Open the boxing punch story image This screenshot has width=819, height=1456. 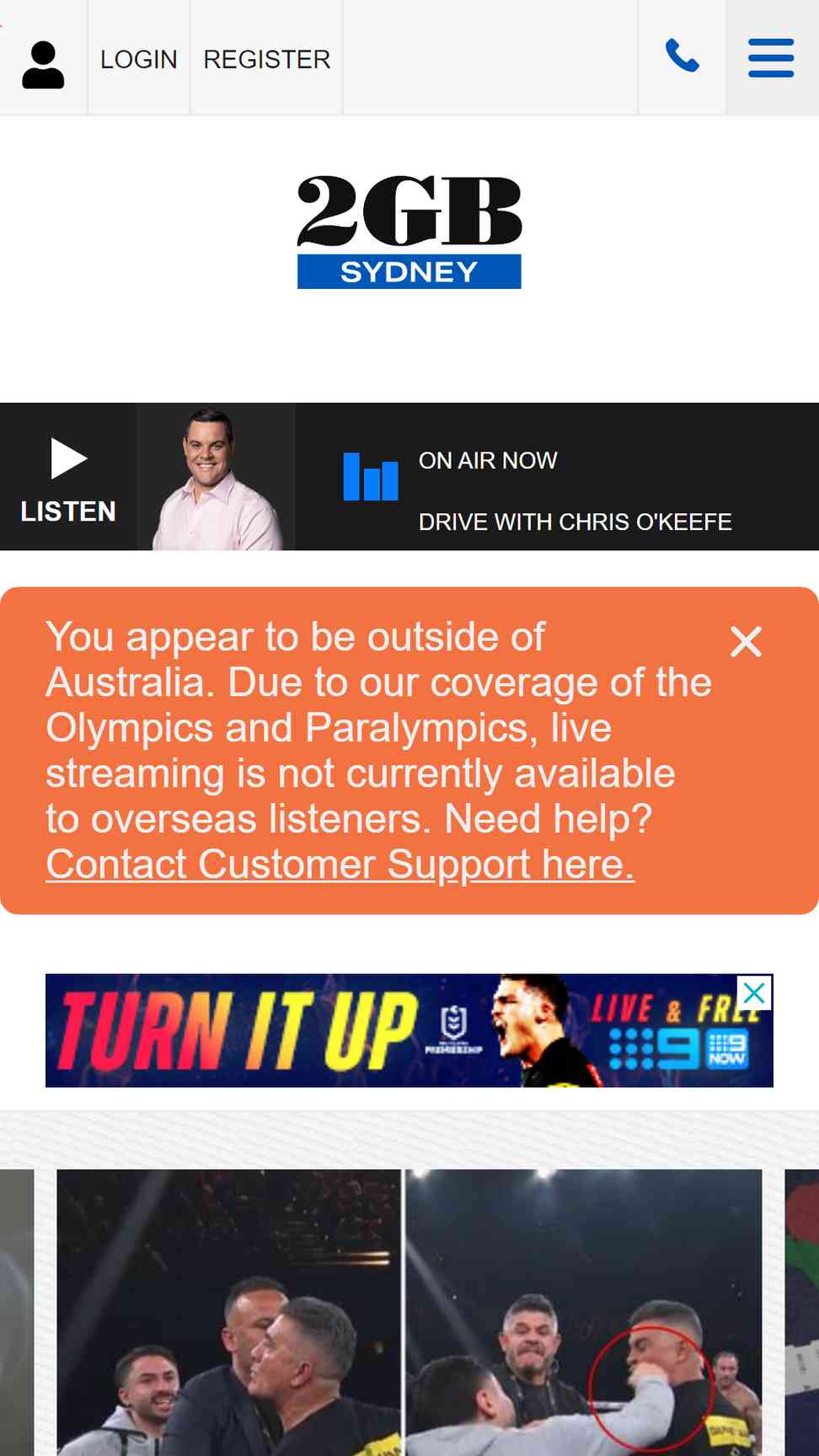click(x=409, y=1312)
